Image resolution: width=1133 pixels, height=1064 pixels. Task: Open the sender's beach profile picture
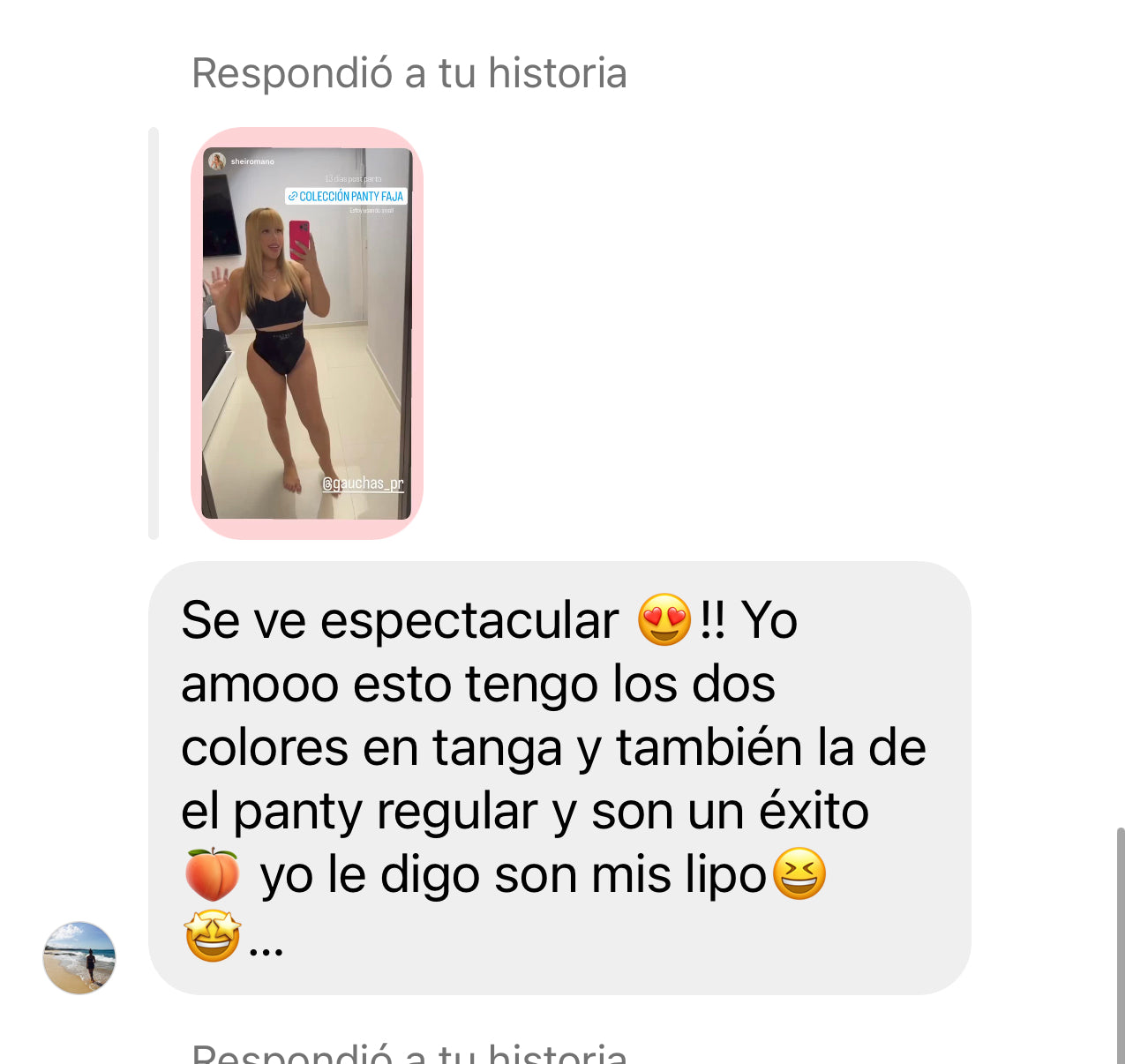coord(79,958)
